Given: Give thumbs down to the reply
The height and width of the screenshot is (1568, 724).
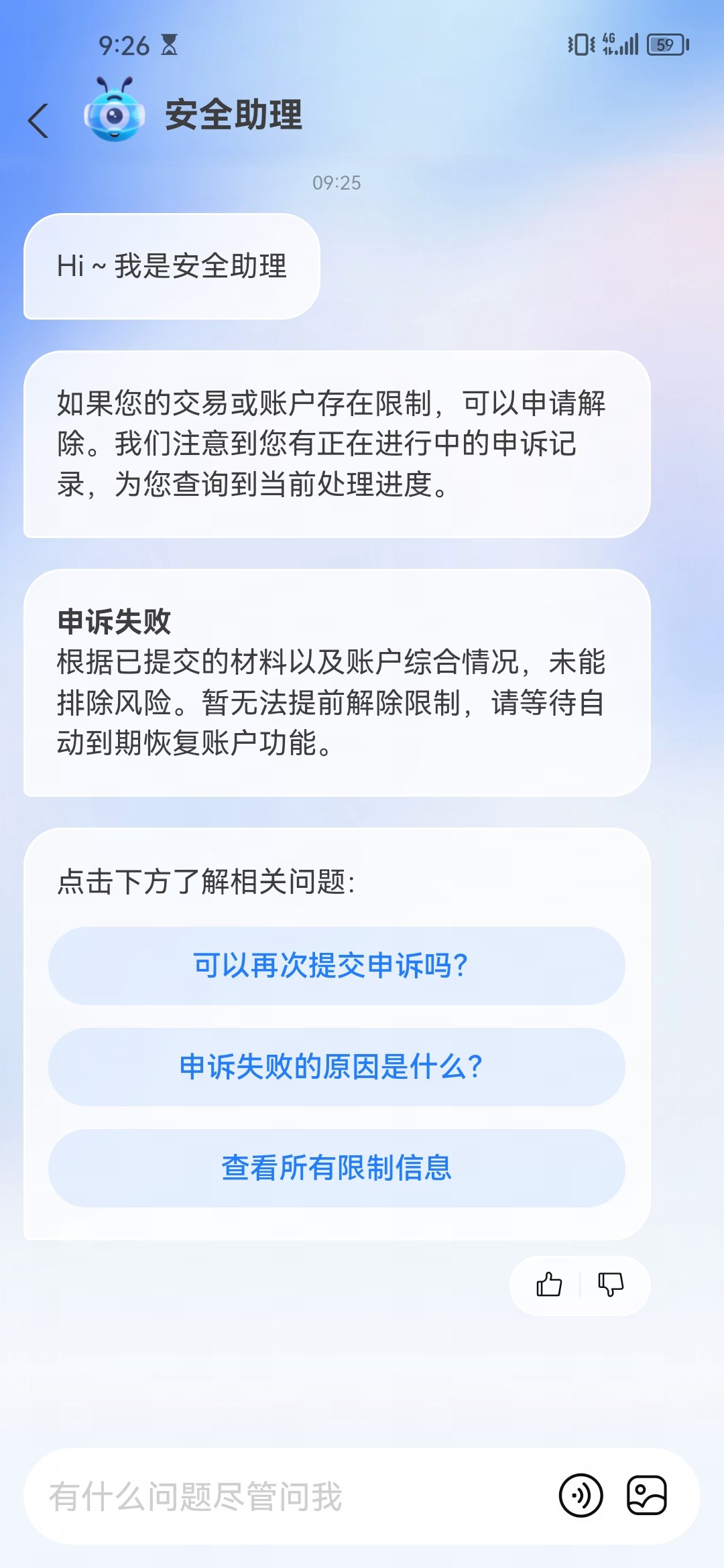Looking at the screenshot, I should (611, 1285).
